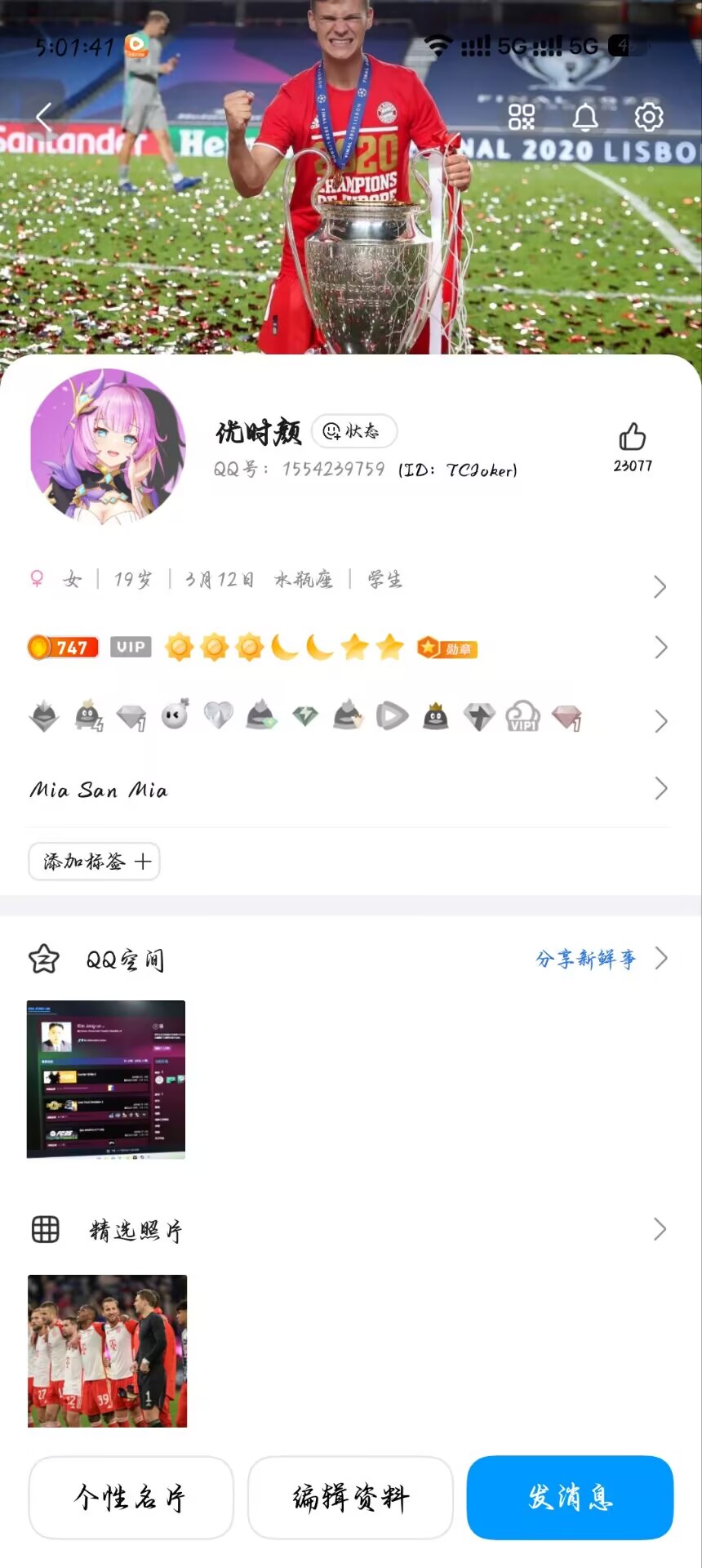Open the 个性名片 button
This screenshot has width=702, height=1568.
pos(131,1497)
